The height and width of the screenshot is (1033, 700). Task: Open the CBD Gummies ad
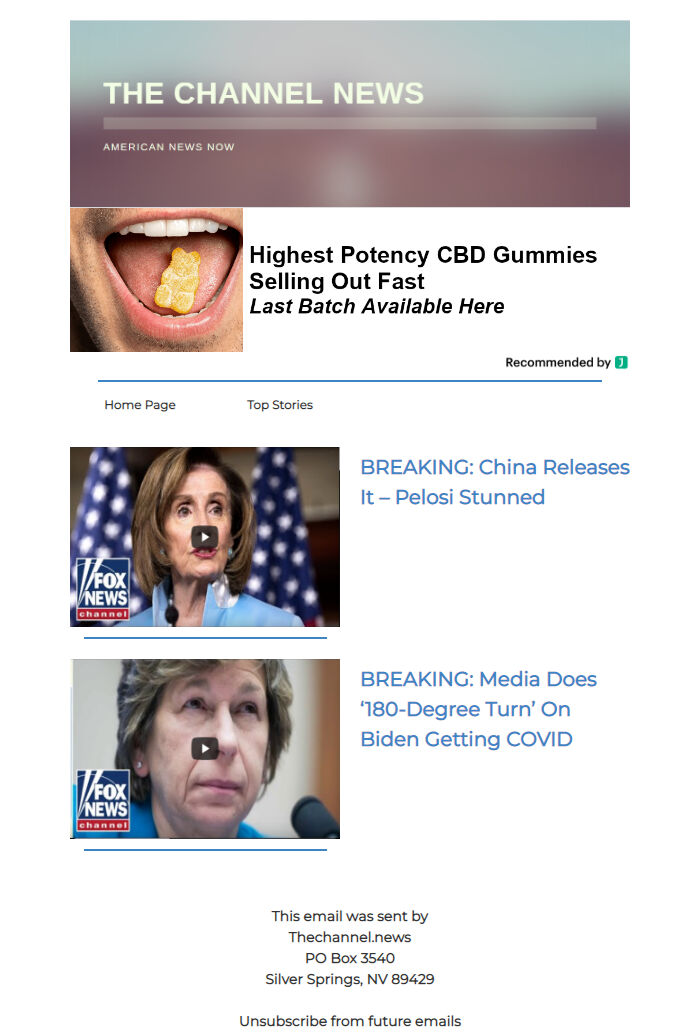[x=422, y=281]
